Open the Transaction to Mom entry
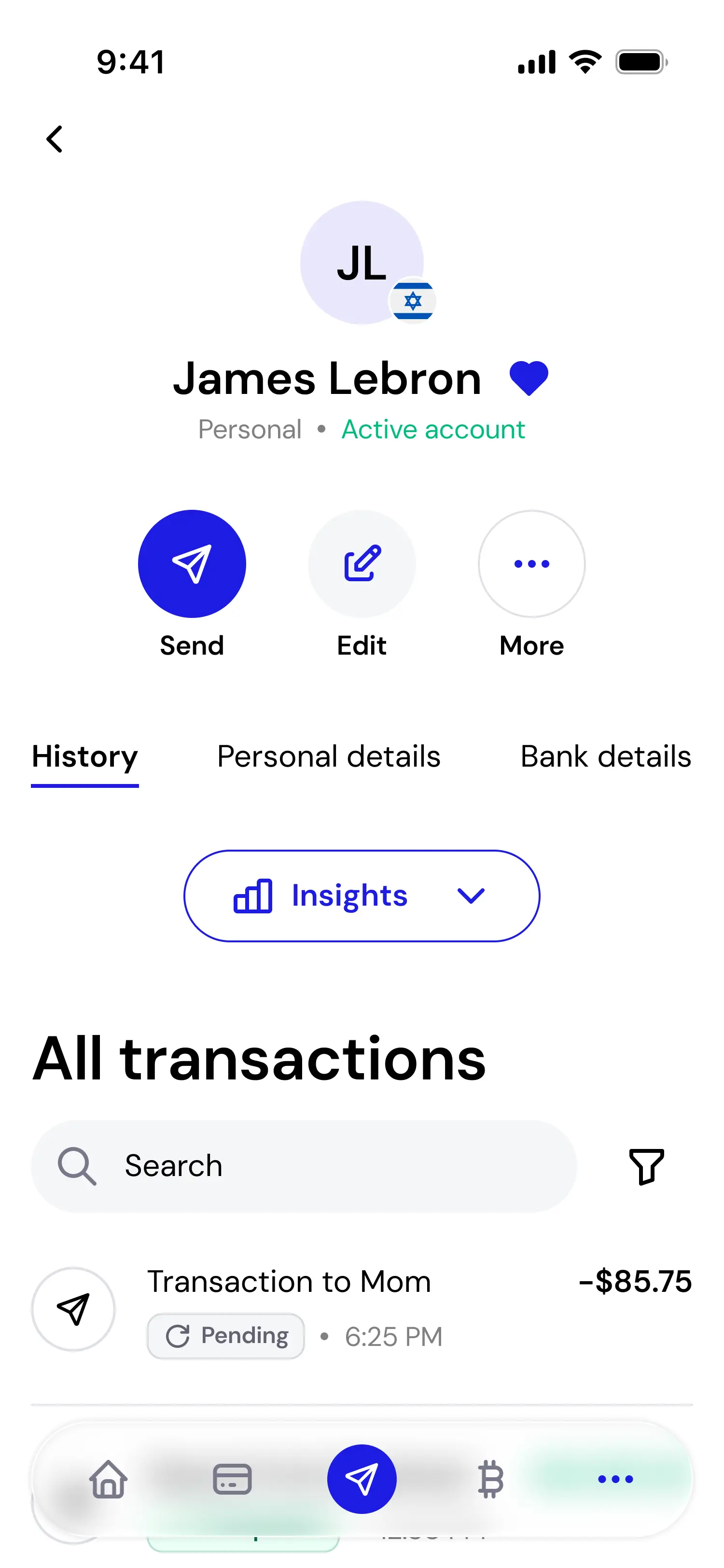 point(362,1309)
